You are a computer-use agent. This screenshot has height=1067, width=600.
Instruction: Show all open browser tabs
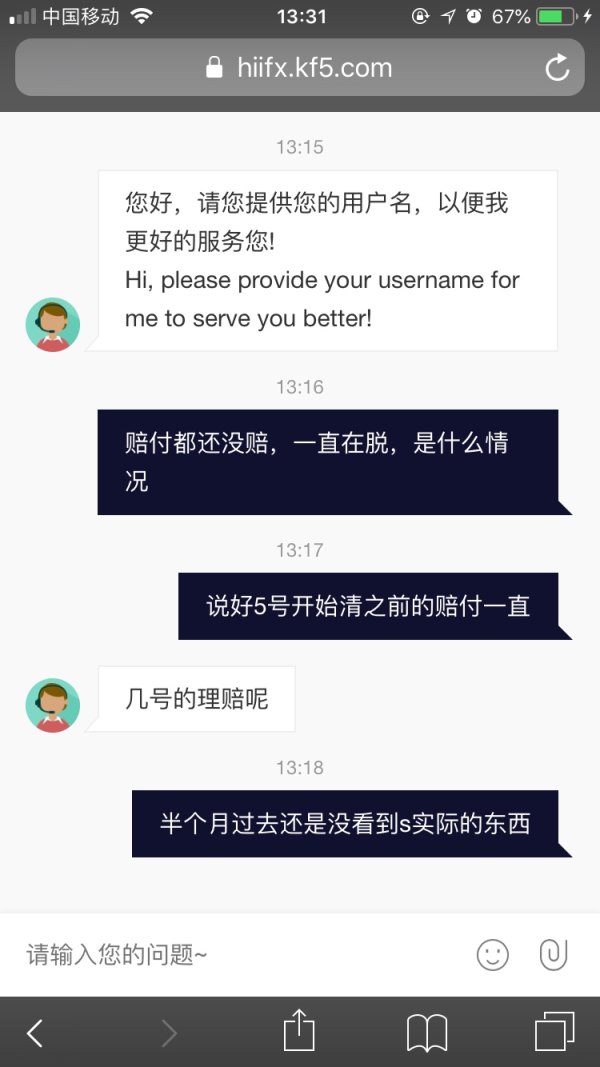tap(554, 1032)
